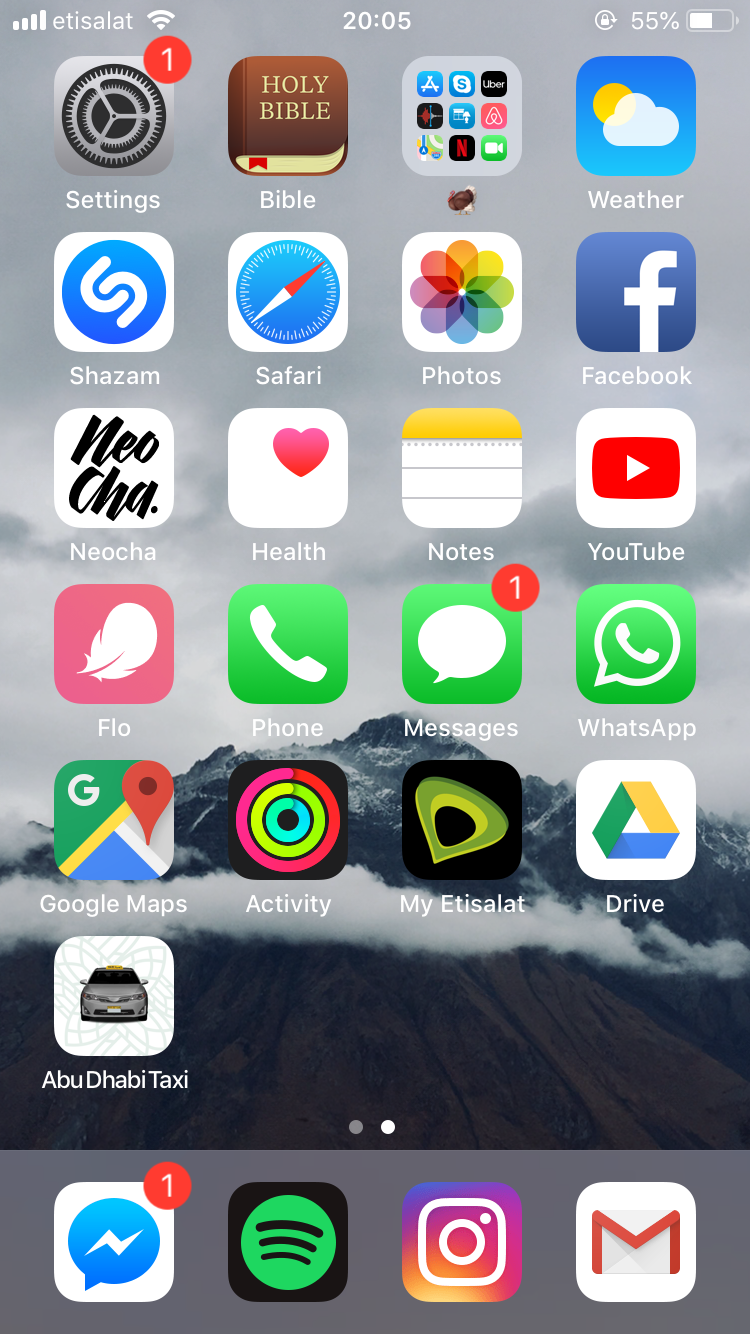This screenshot has height=1334, width=750.
Task: Open the Safari browser
Action: pos(288,292)
